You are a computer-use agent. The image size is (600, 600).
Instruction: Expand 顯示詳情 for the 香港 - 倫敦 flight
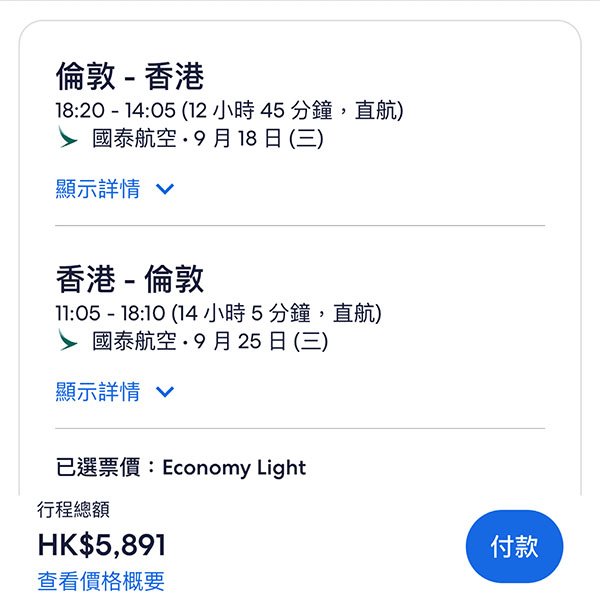coord(114,392)
